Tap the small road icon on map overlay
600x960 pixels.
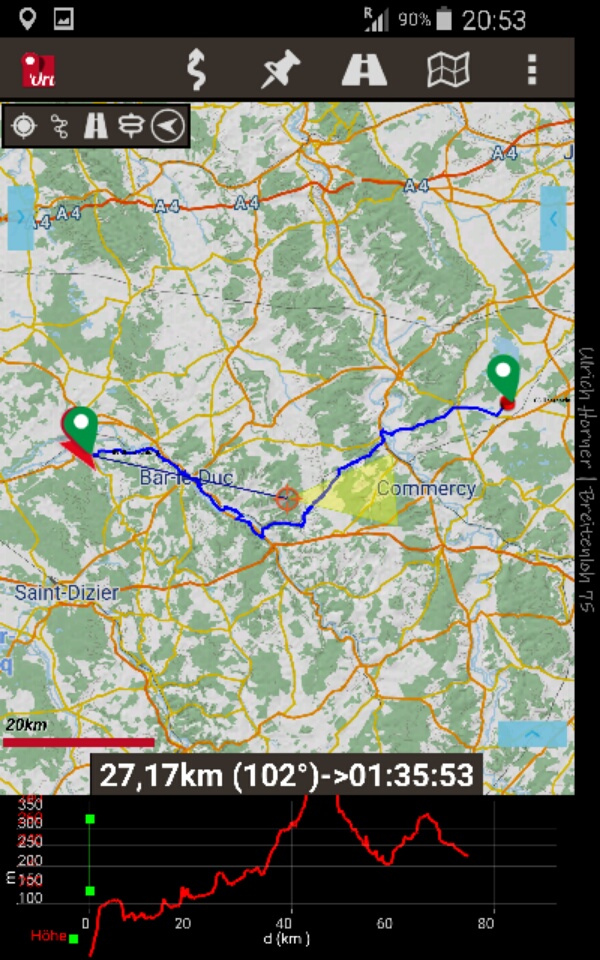(x=96, y=126)
